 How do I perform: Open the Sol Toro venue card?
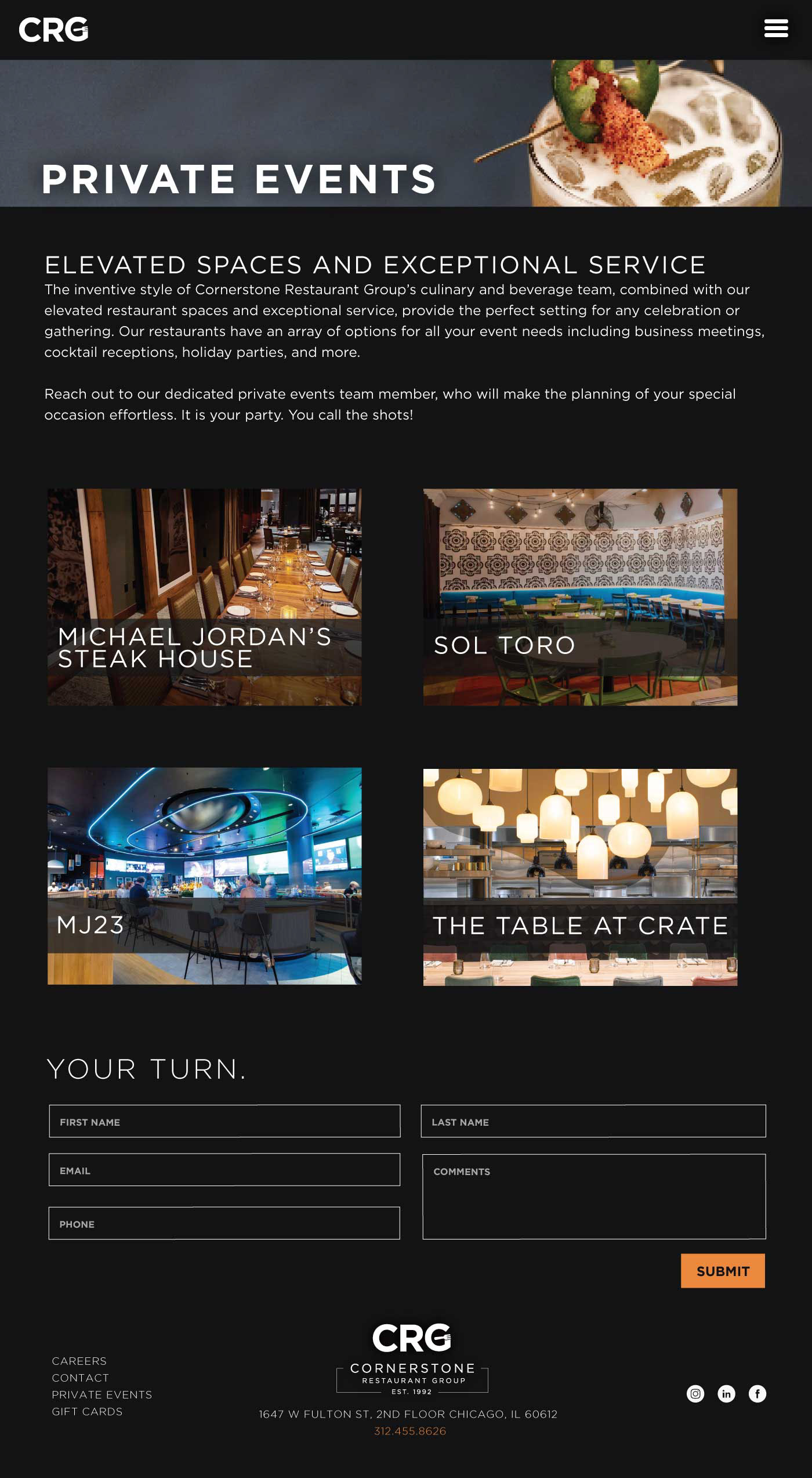click(x=580, y=597)
